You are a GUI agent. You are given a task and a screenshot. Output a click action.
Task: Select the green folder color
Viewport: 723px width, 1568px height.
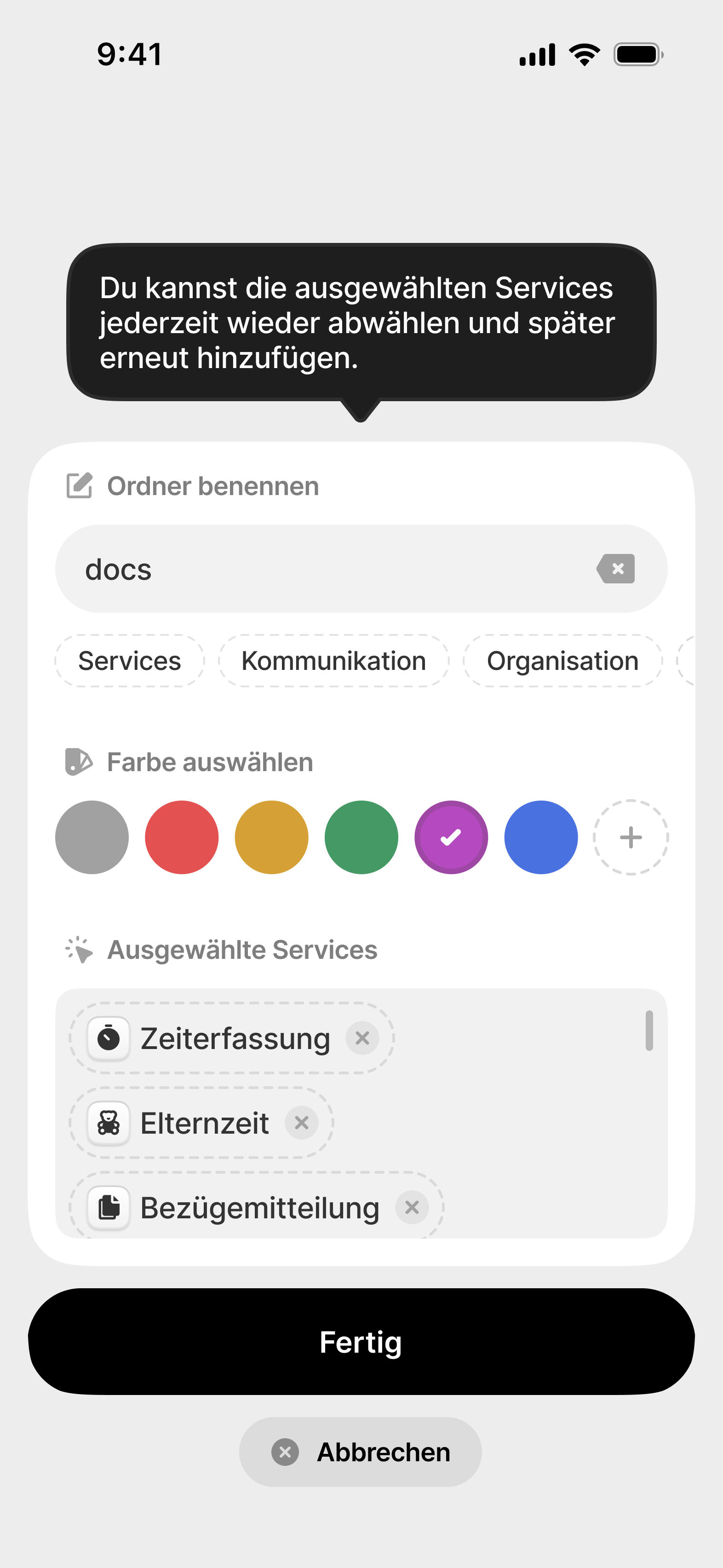361,837
